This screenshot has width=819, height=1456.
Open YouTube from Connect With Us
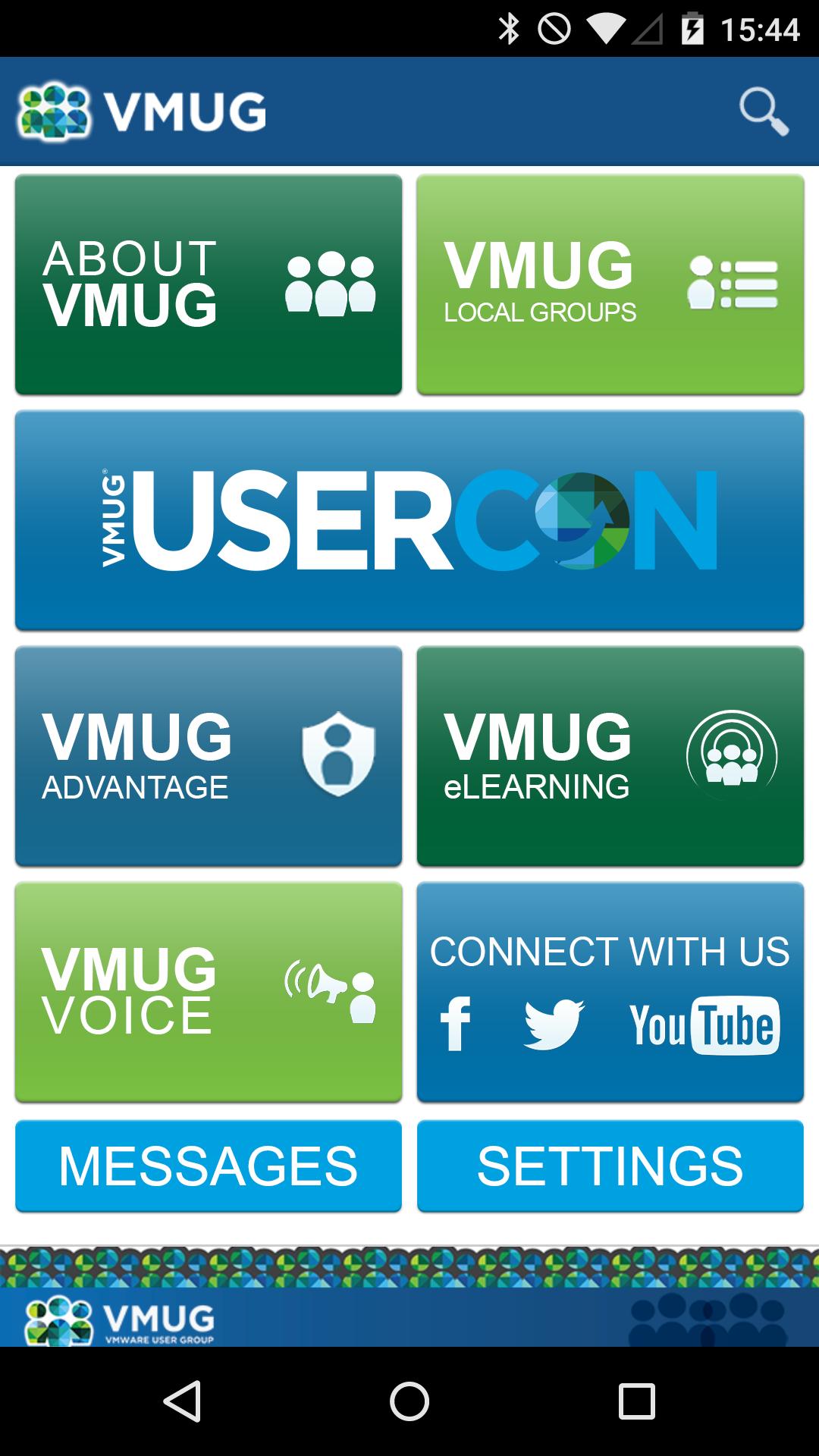point(704,1024)
